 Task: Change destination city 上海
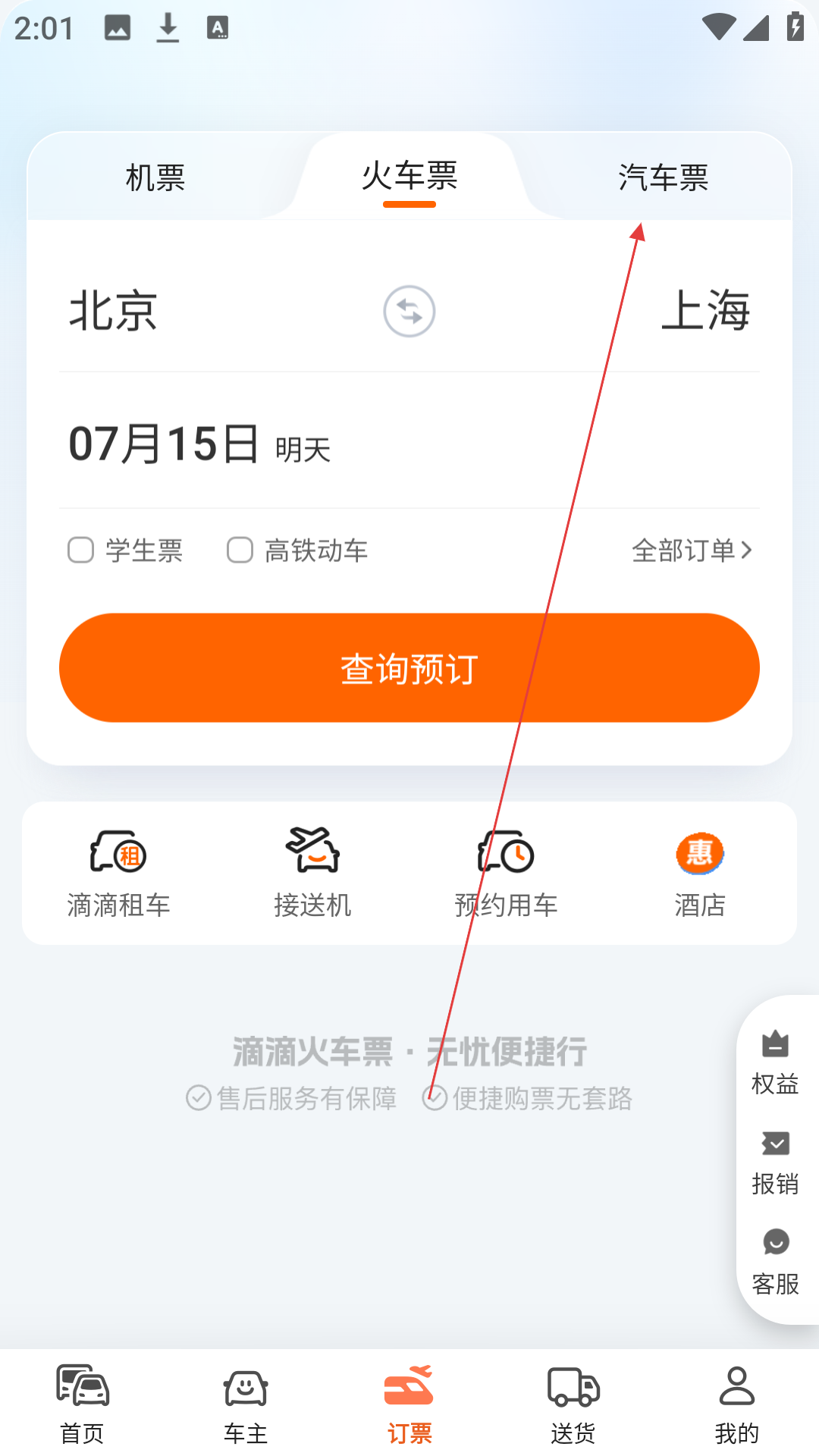705,311
